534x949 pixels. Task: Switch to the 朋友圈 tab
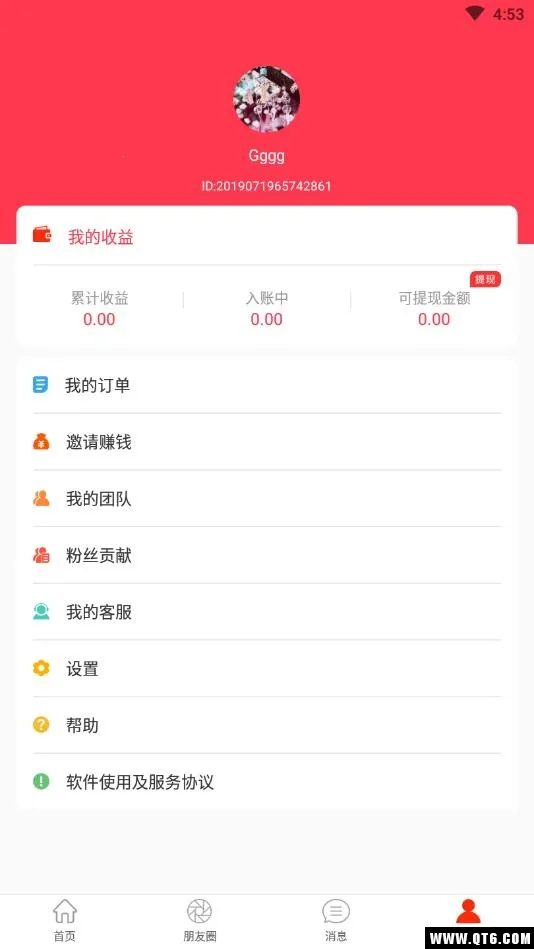(200, 921)
